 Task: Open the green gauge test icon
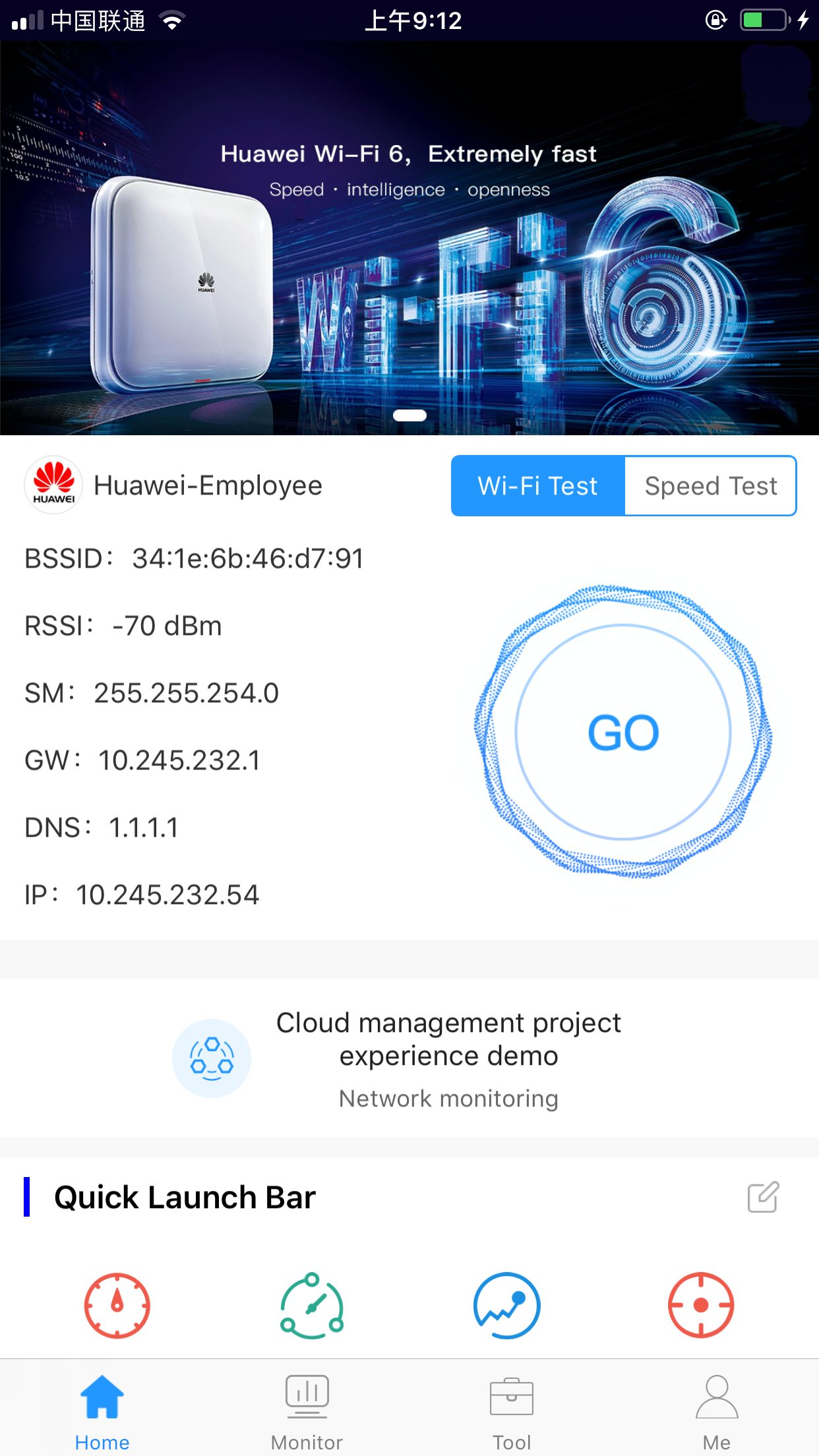311,1304
